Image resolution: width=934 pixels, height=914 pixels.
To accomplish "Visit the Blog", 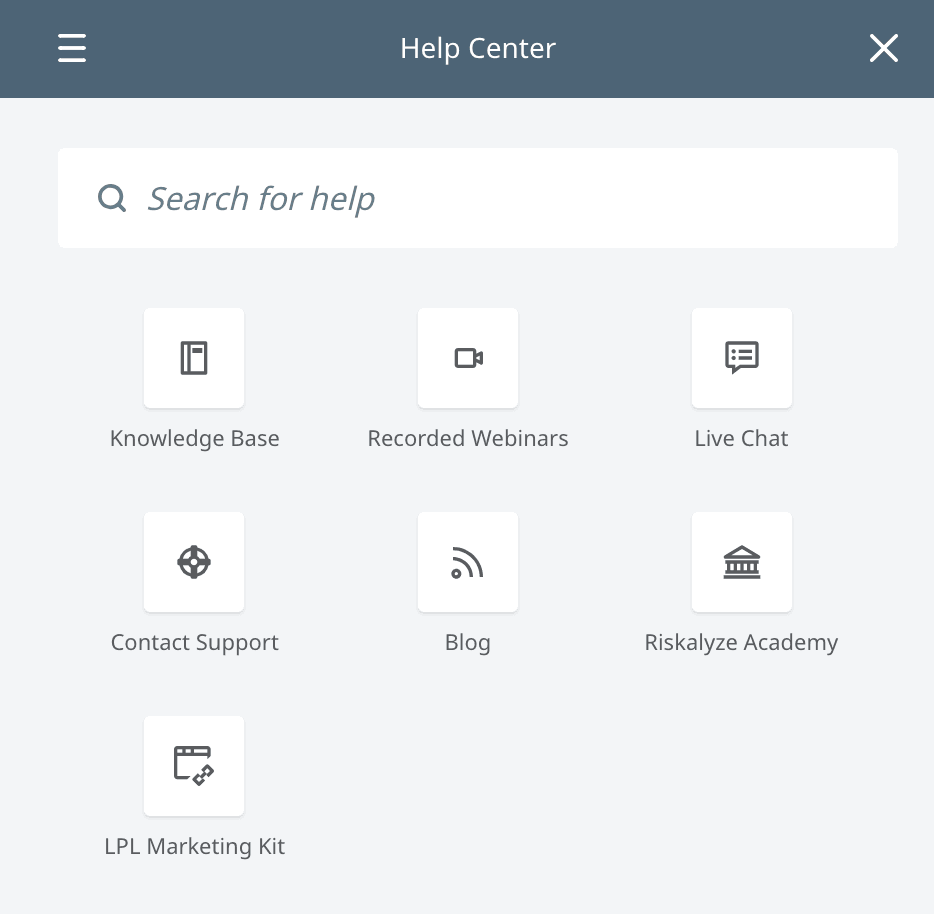I will (x=468, y=562).
